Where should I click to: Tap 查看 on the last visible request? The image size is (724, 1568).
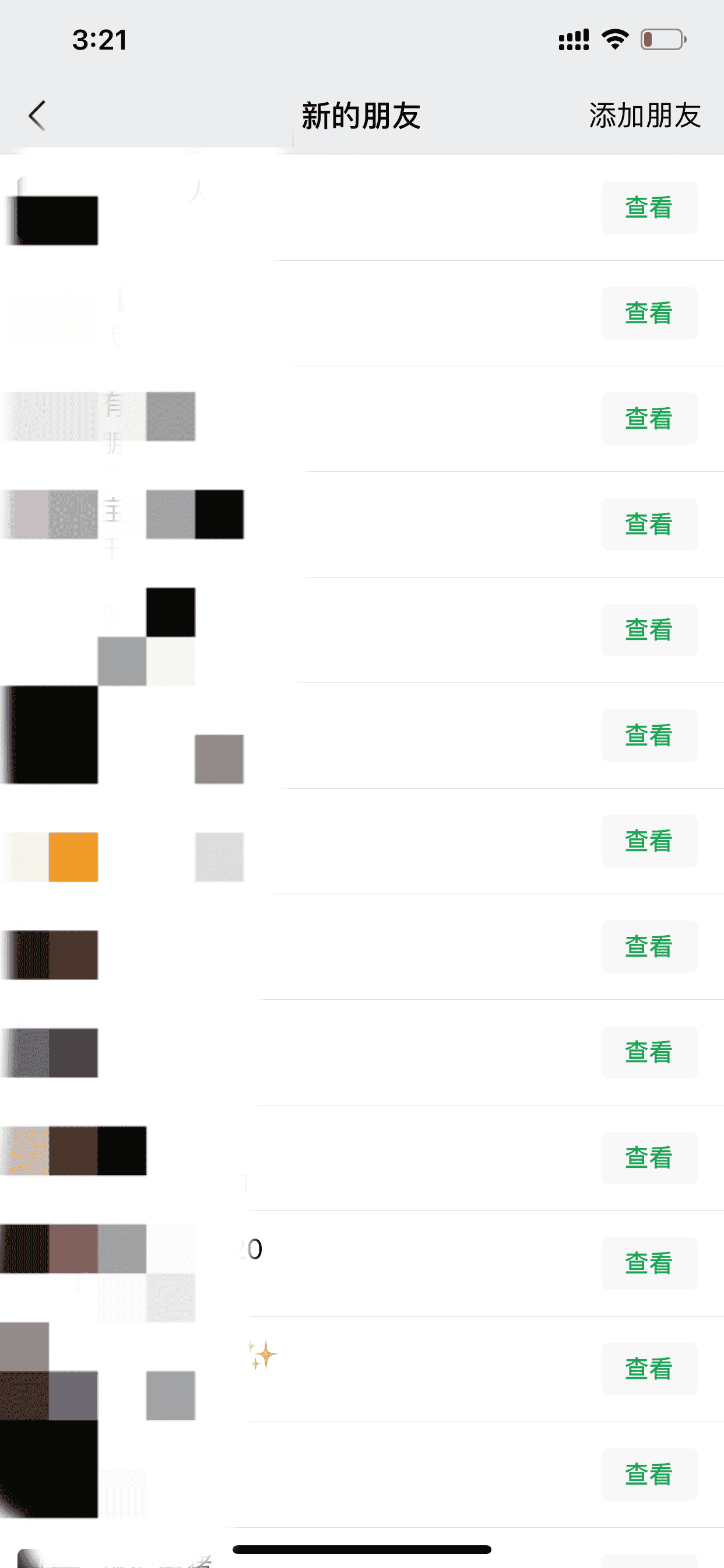tap(649, 1475)
